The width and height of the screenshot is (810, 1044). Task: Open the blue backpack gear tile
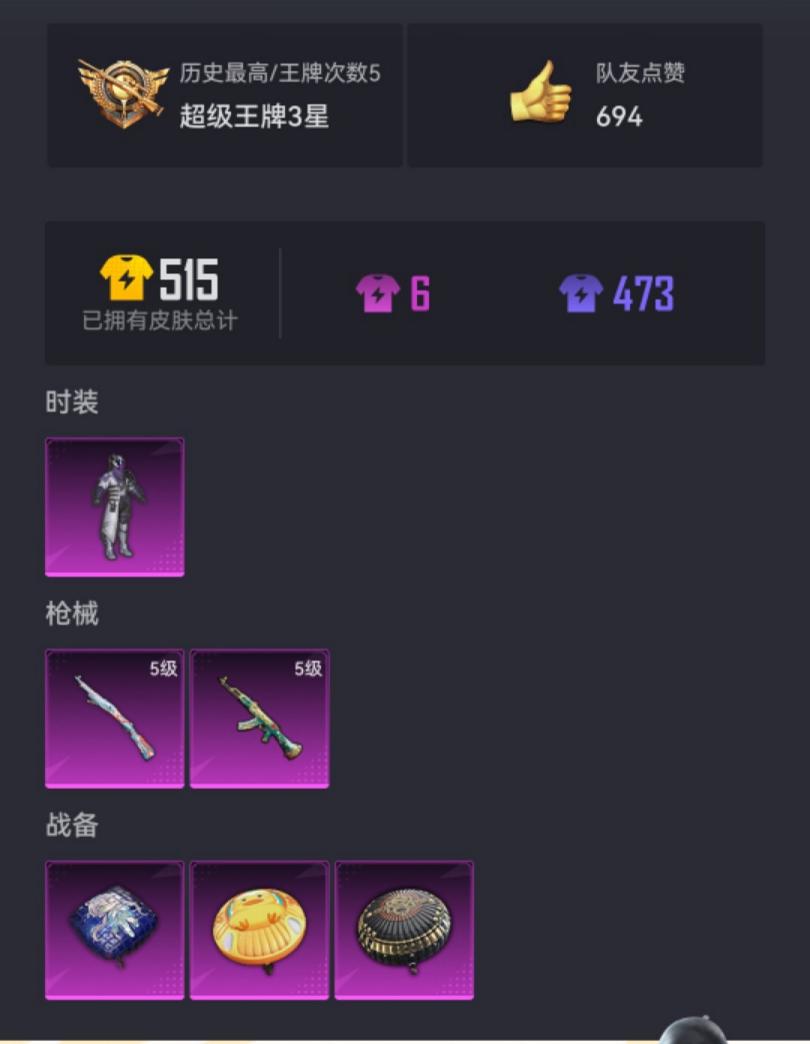(x=114, y=929)
